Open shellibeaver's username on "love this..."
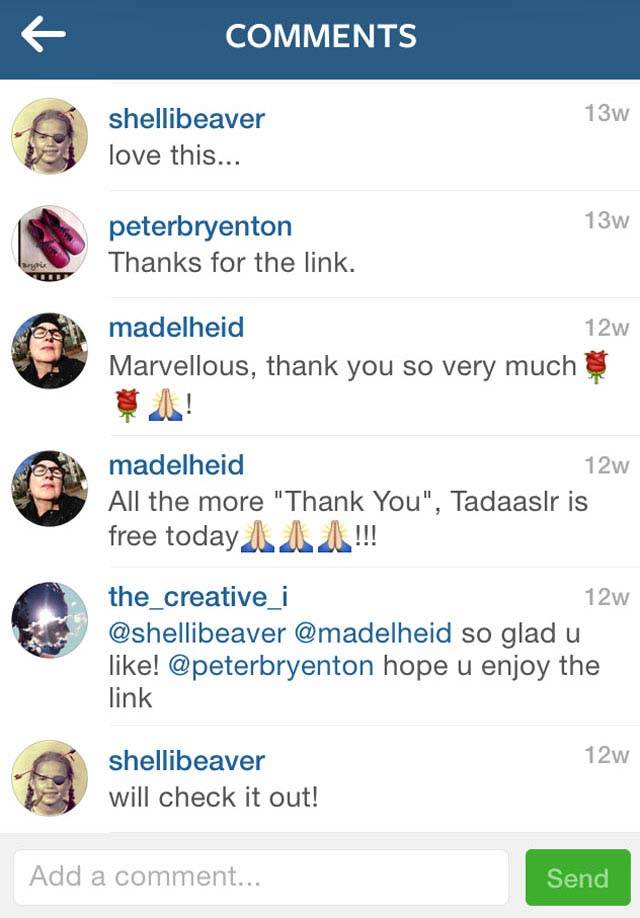 [186, 119]
